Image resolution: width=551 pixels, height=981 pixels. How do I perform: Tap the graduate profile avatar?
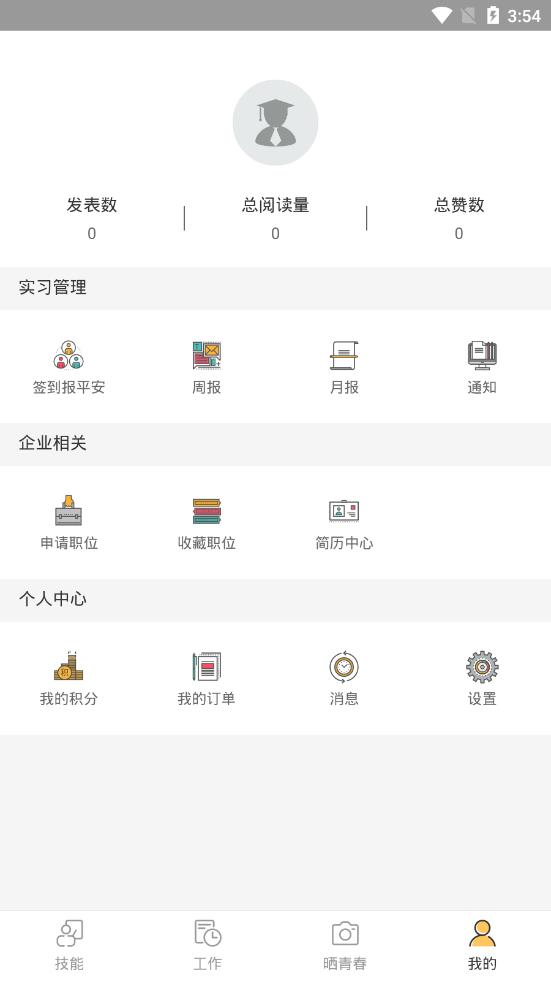[x=275, y=123]
